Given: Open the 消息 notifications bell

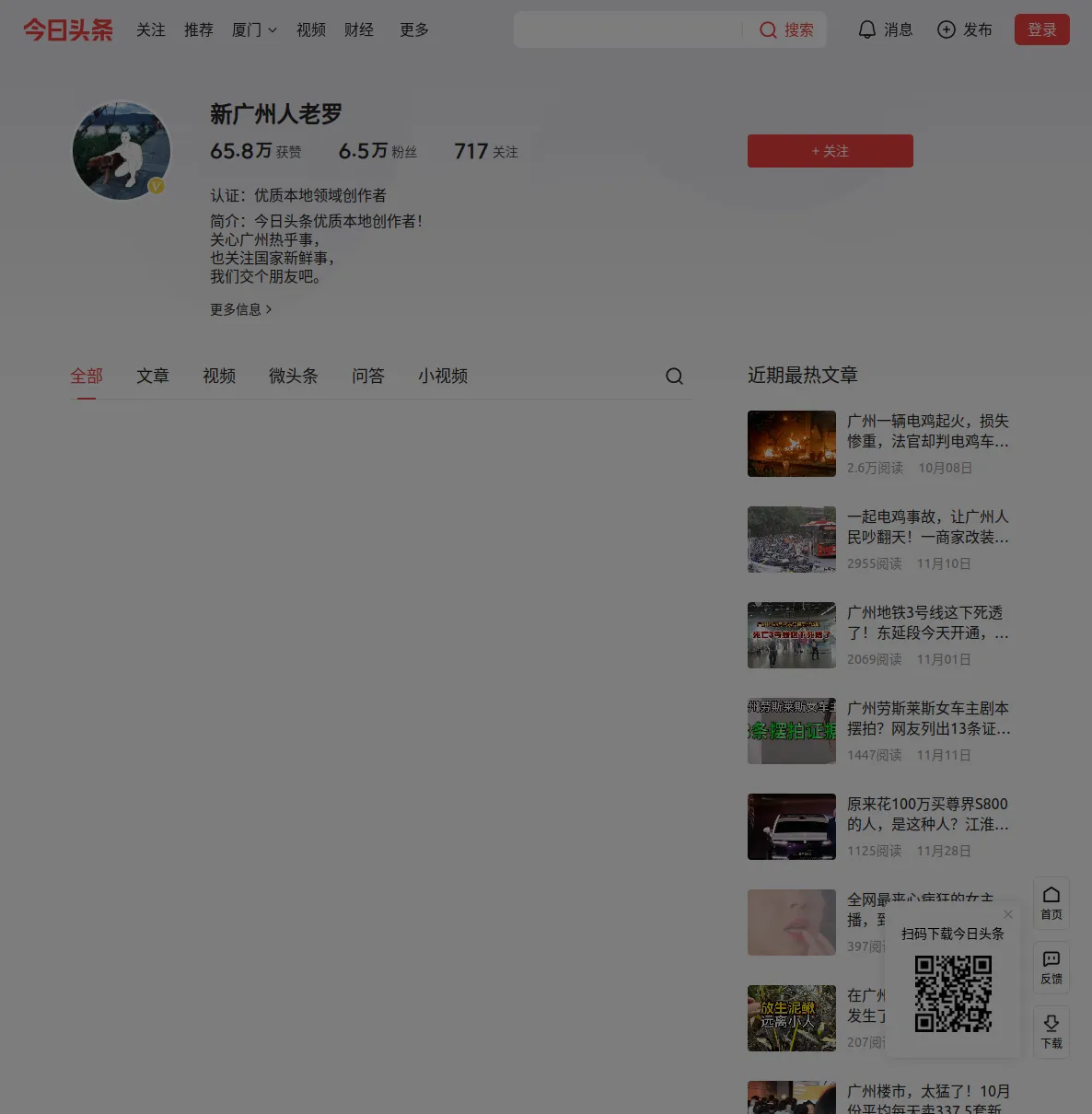Looking at the screenshot, I should pyautogui.click(x=885, y=29).
